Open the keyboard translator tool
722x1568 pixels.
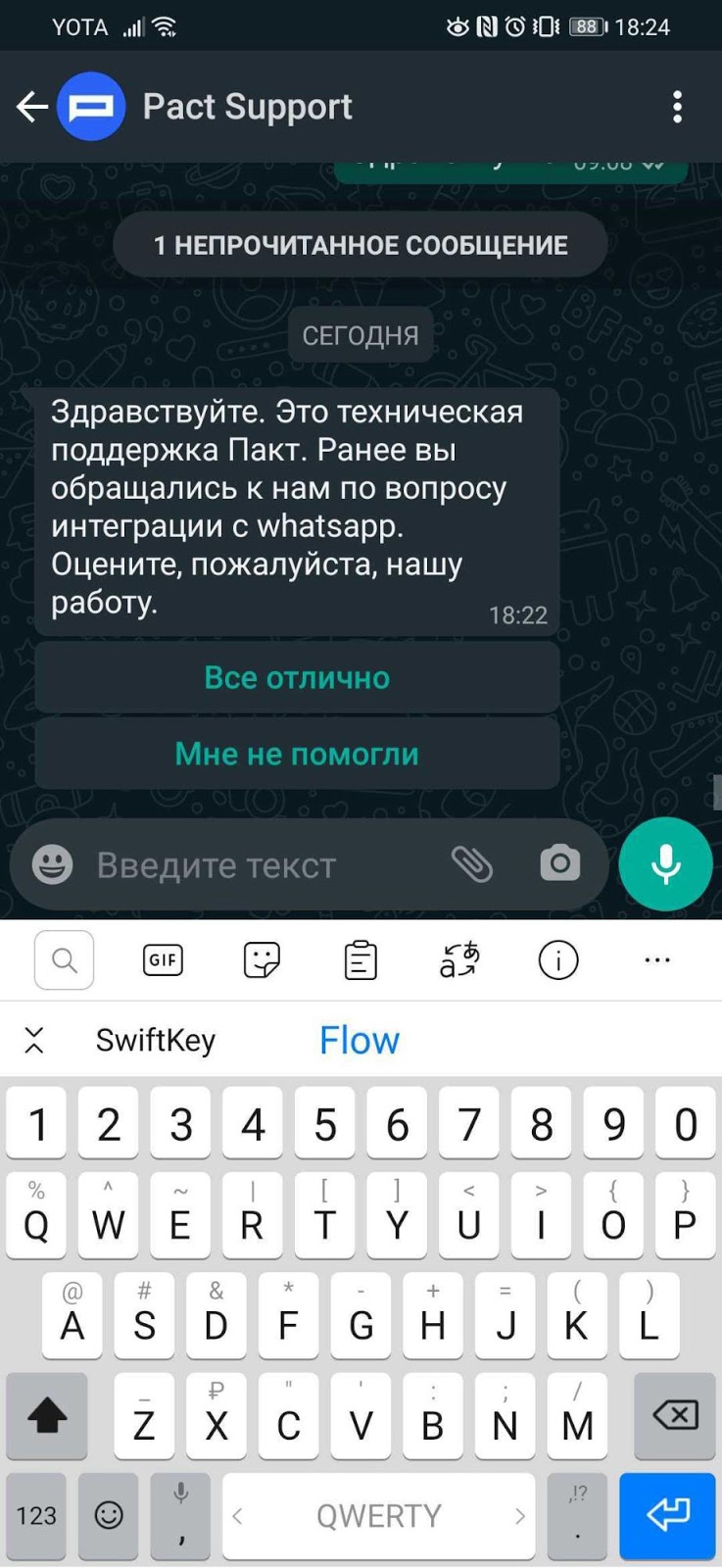point(459,960)
